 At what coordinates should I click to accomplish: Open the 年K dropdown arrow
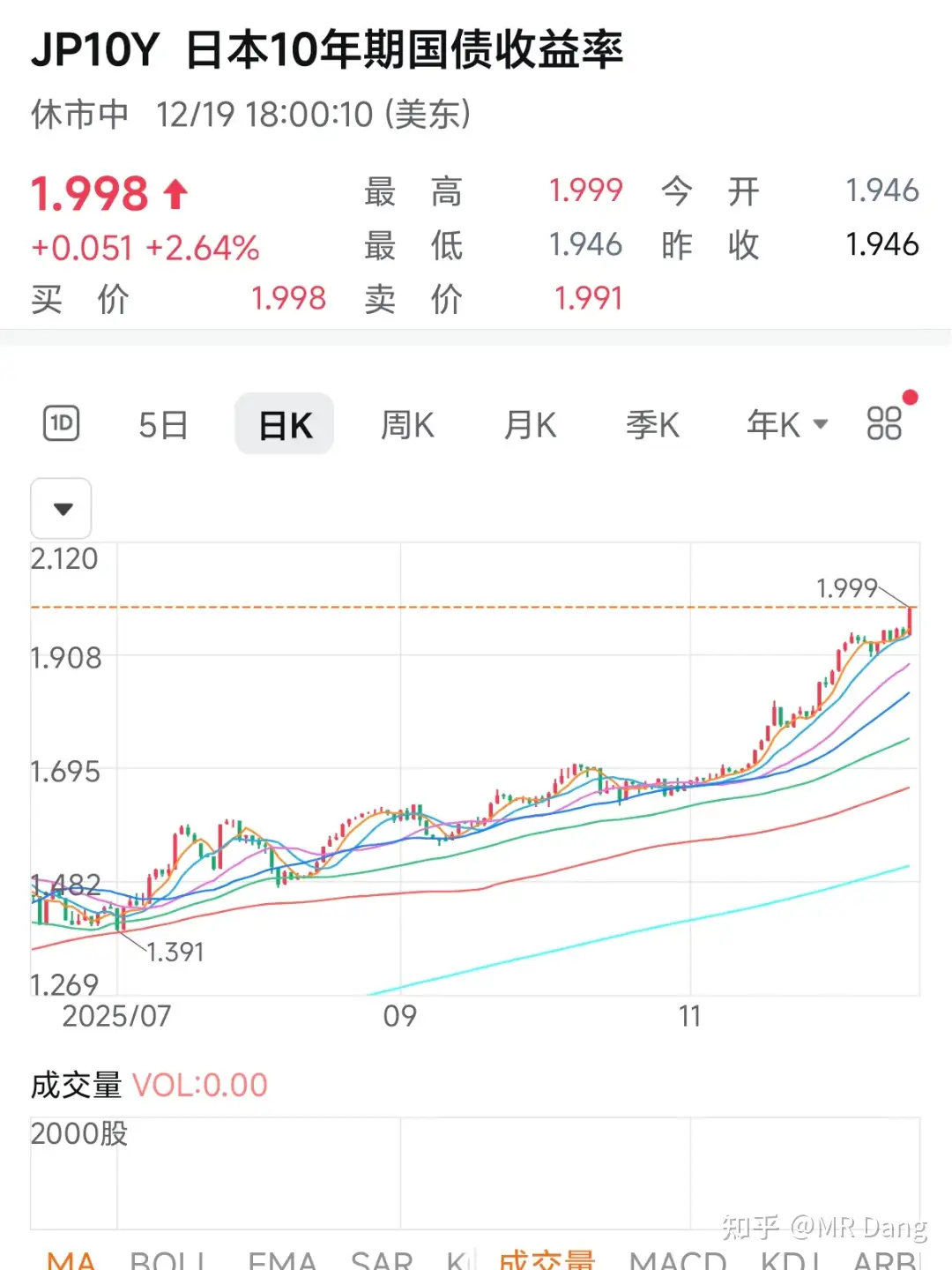(820, 424)
